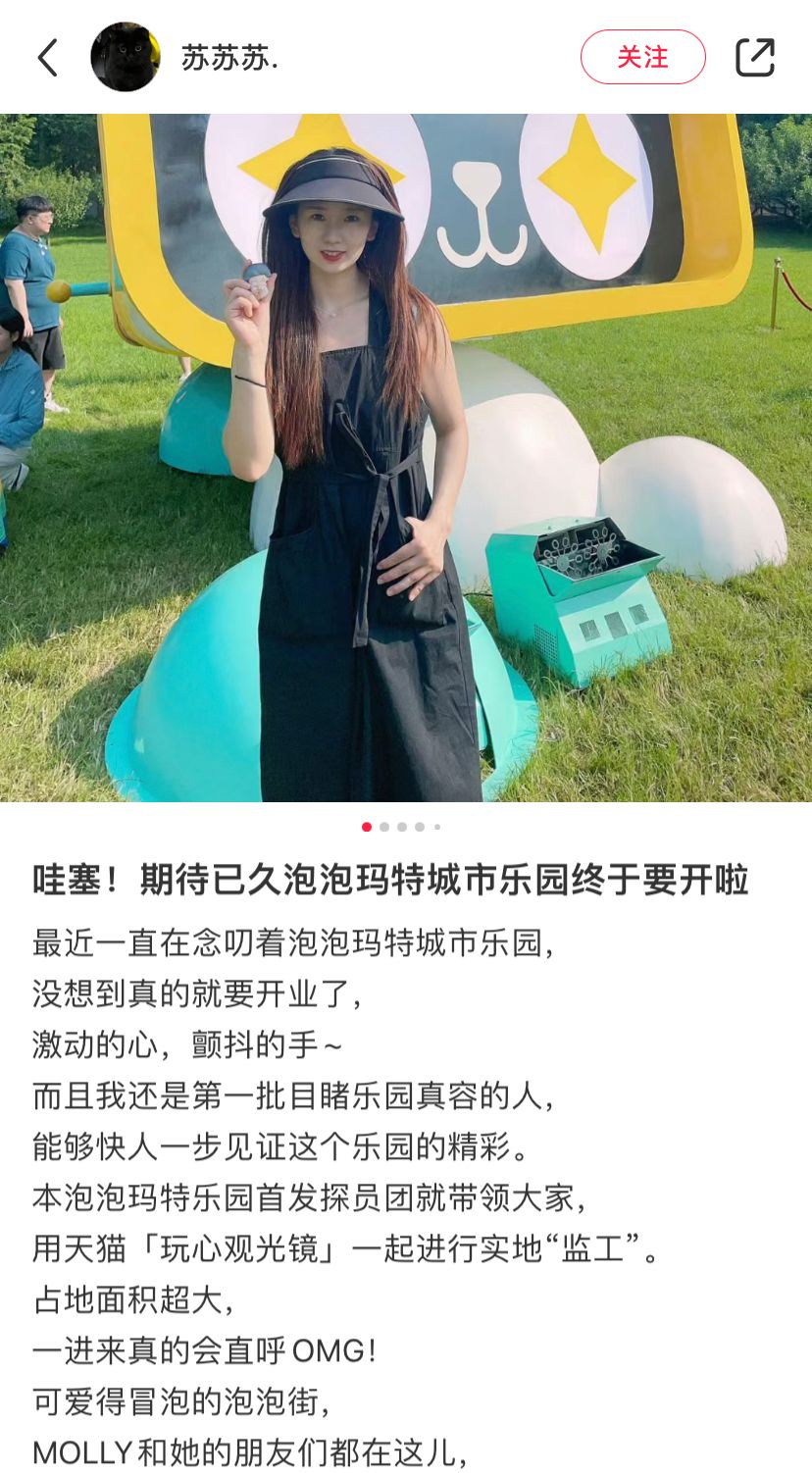Go back using the top-left arrow
The height and width of the screenshot is (1473, 812).
tap(47, 58)
